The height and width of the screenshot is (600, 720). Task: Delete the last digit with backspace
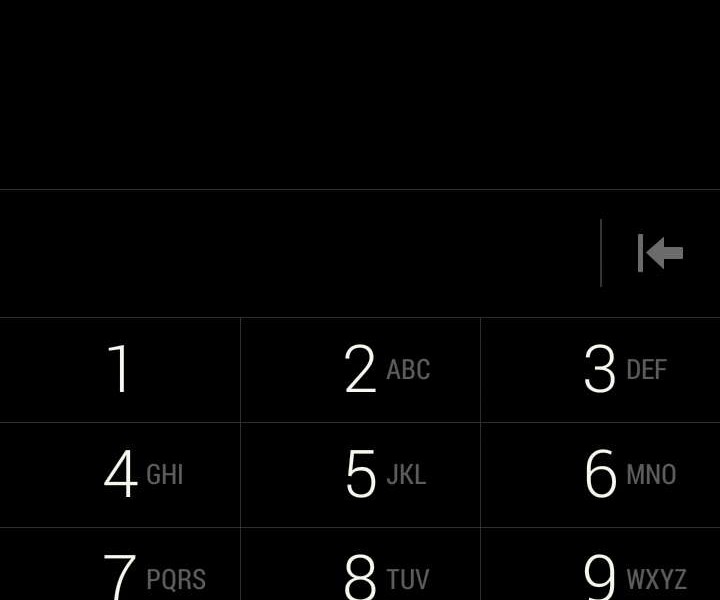pos(660,253)
